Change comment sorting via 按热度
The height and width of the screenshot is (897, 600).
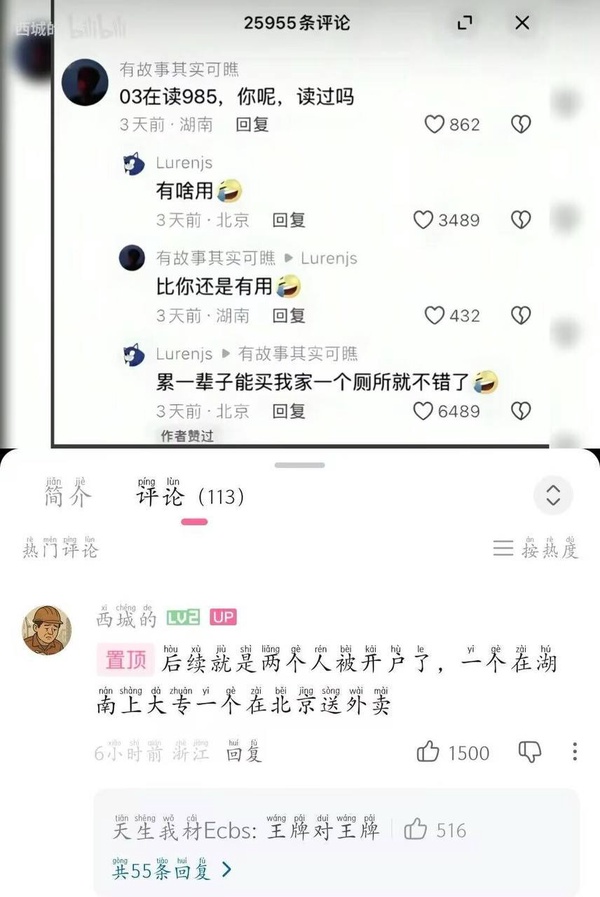(537, 549)
